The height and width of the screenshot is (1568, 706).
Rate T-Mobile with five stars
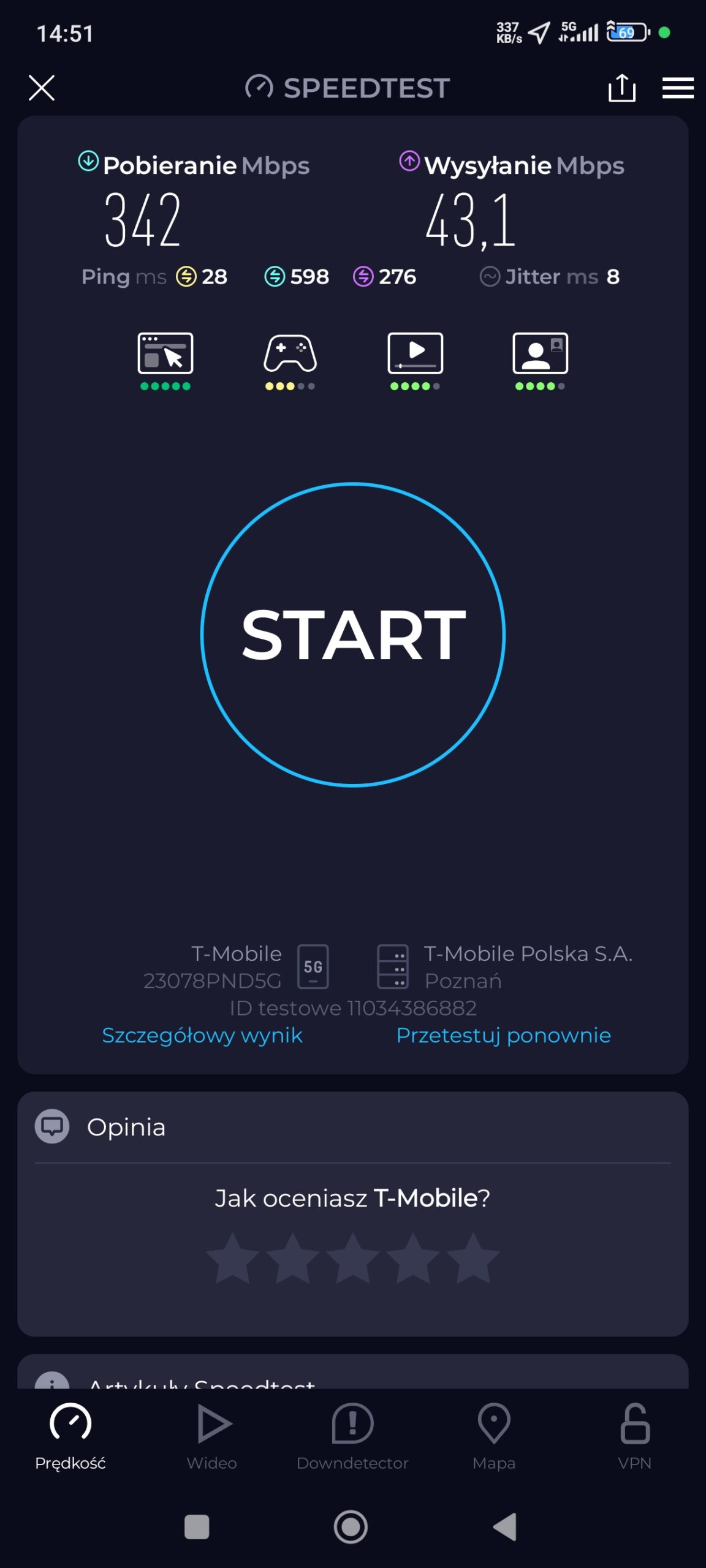pos(473,1258)
